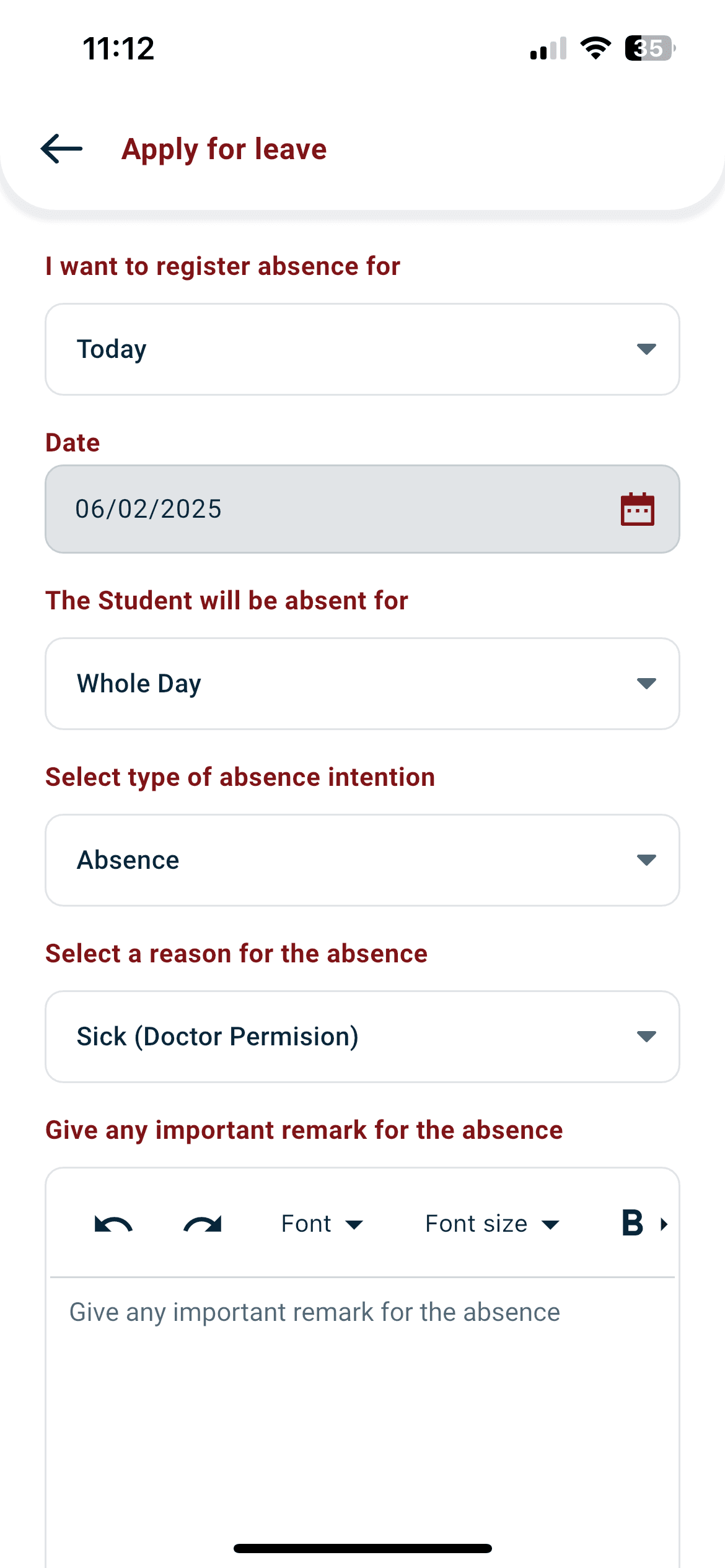The width and height of the screenshot is (725, 1568).
Task: Expand the Absence intention type dropdown
Action: coord(362,860)
